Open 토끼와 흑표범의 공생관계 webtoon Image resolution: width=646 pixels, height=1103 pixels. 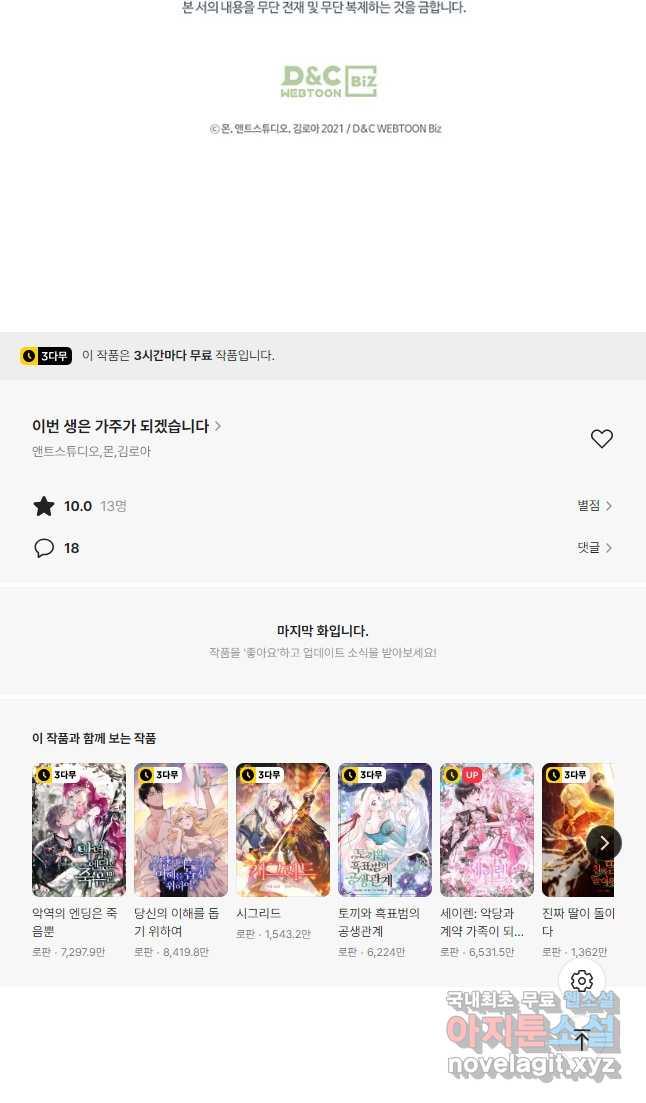(385, 830)
